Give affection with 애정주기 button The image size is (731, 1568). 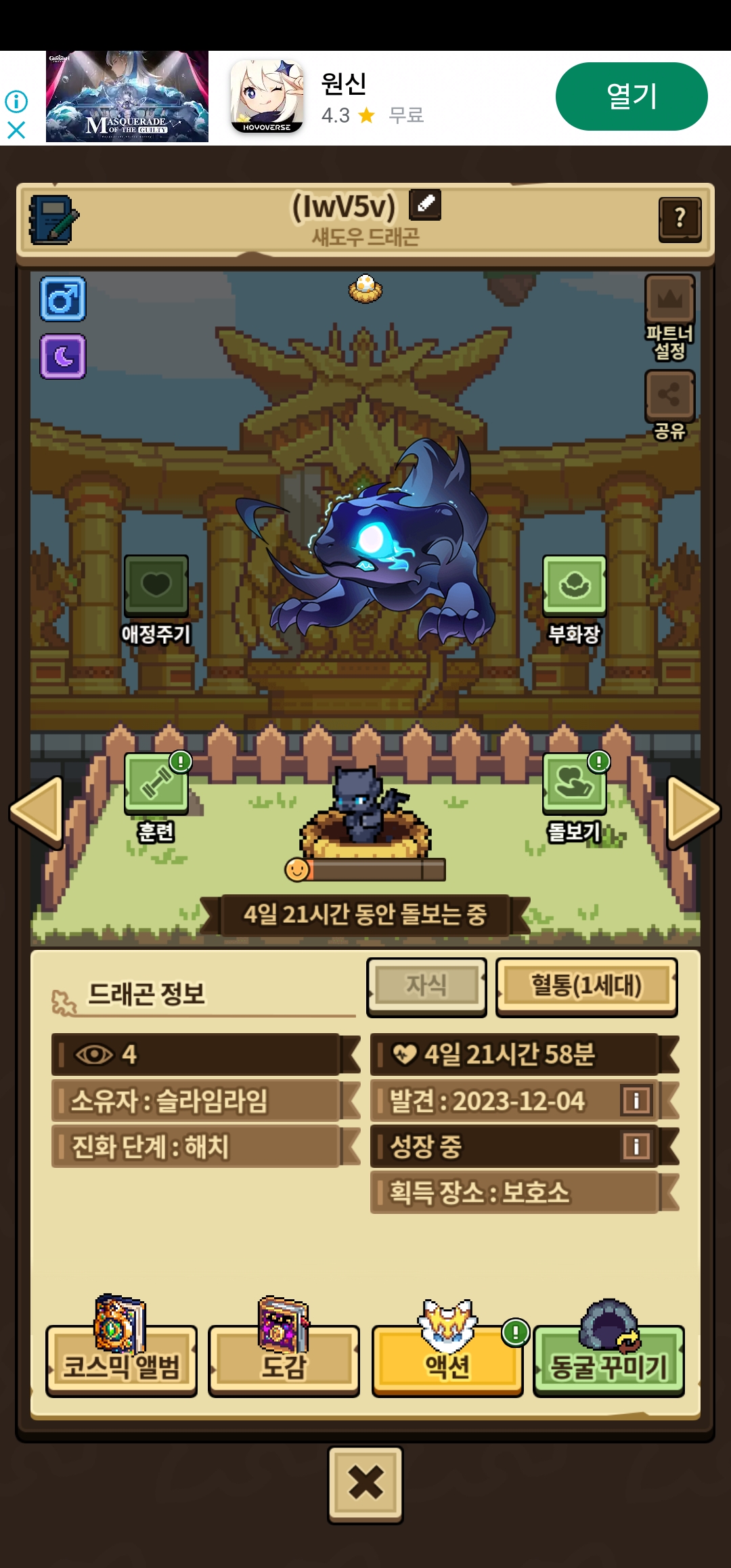(156, 586)
